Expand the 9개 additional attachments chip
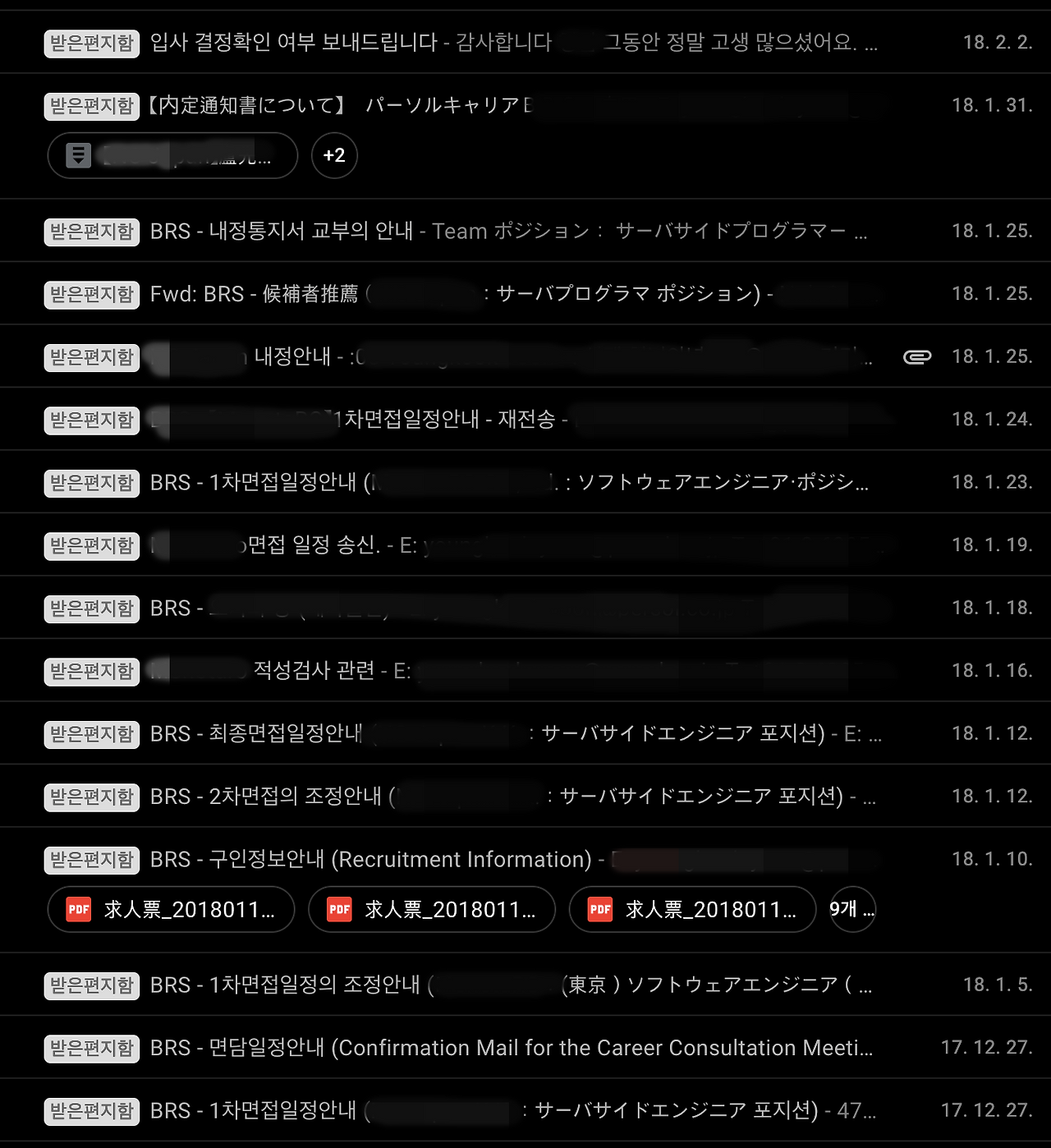Image resolution: width=1051 pixels, height=1148 pixels. (x=851, y=910)
